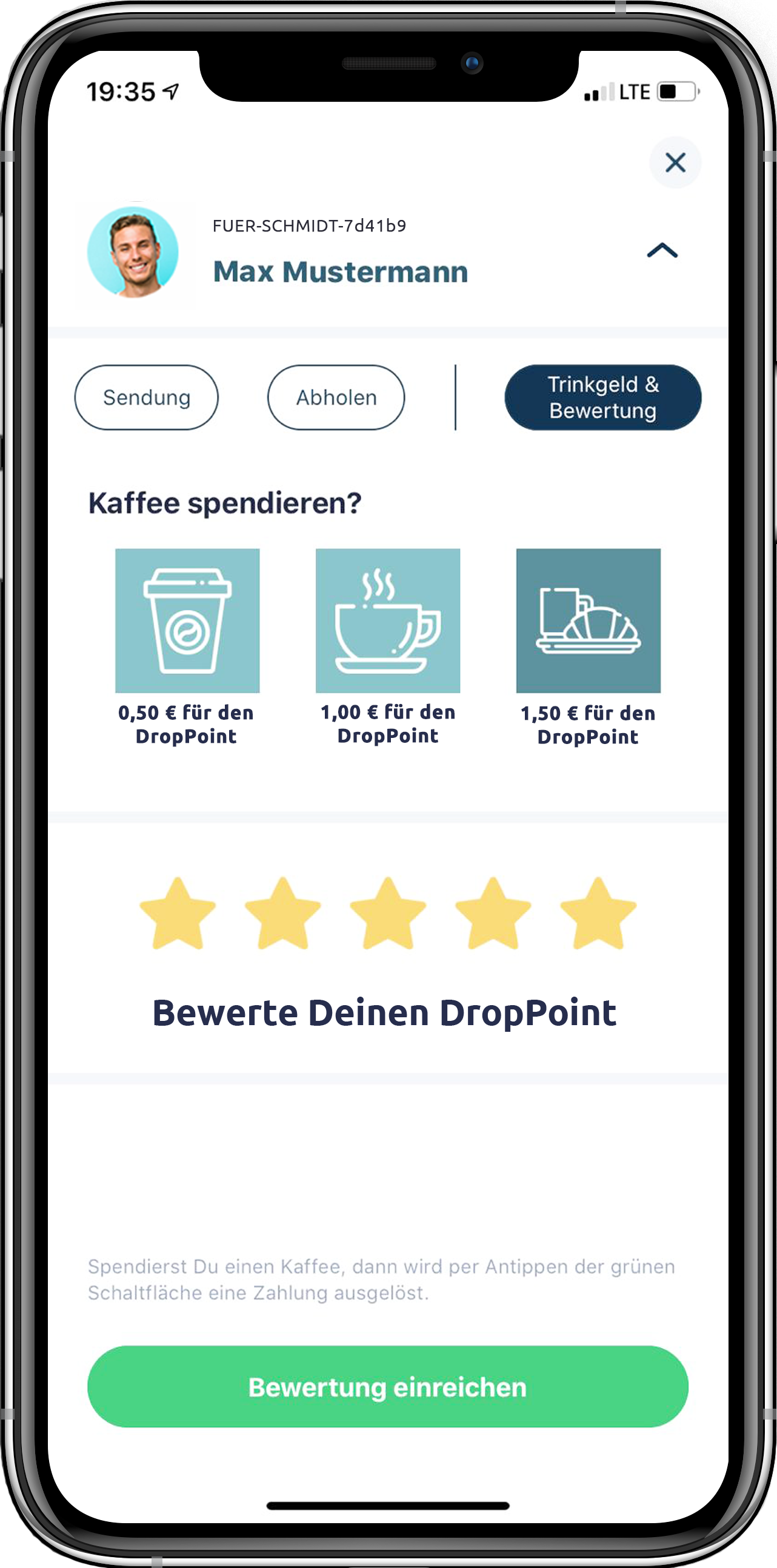The width and height of the screenshot is (777, 1568).
Task: Close the rating screen with the X
Action: pyautogui.click(x=675, y=162)
